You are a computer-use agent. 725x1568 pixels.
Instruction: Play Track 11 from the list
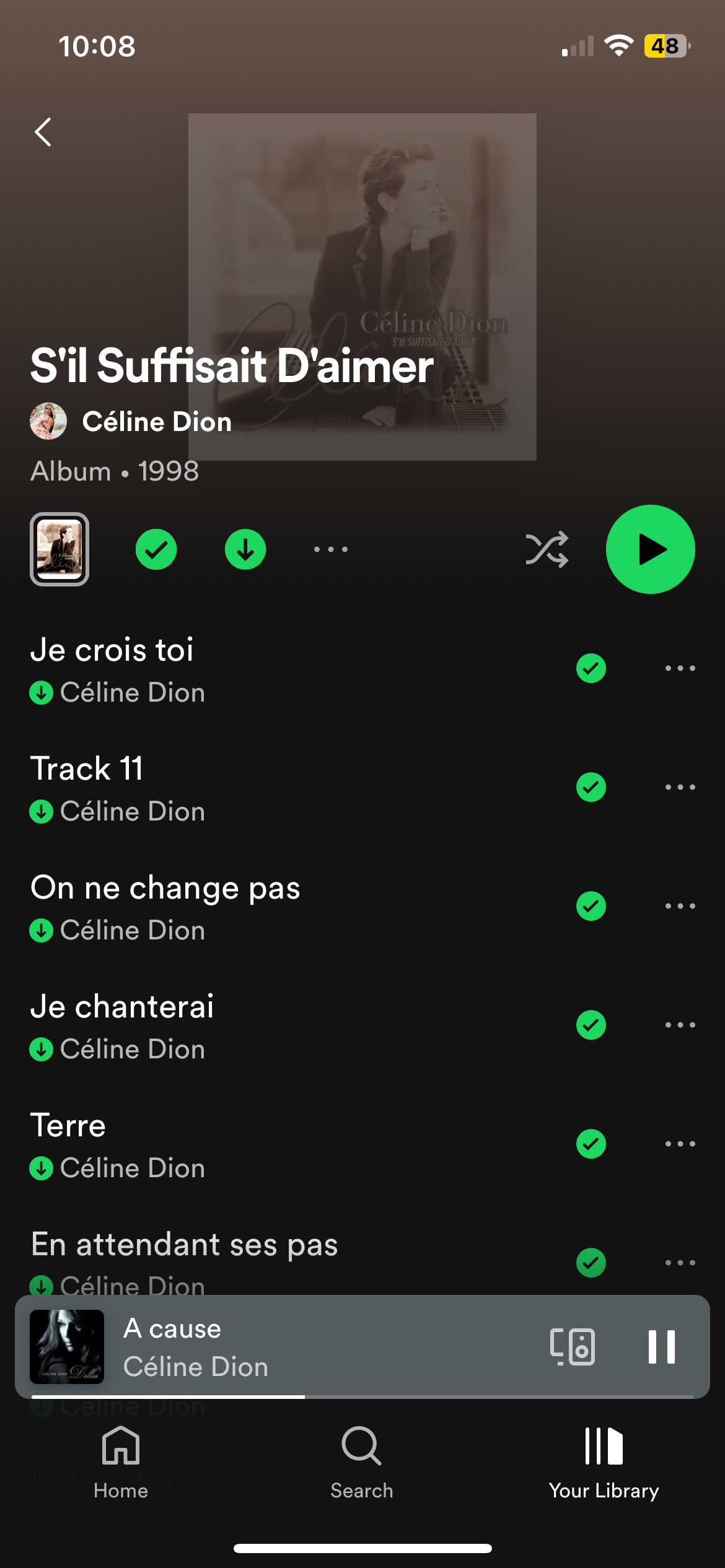tap(87, 769)
